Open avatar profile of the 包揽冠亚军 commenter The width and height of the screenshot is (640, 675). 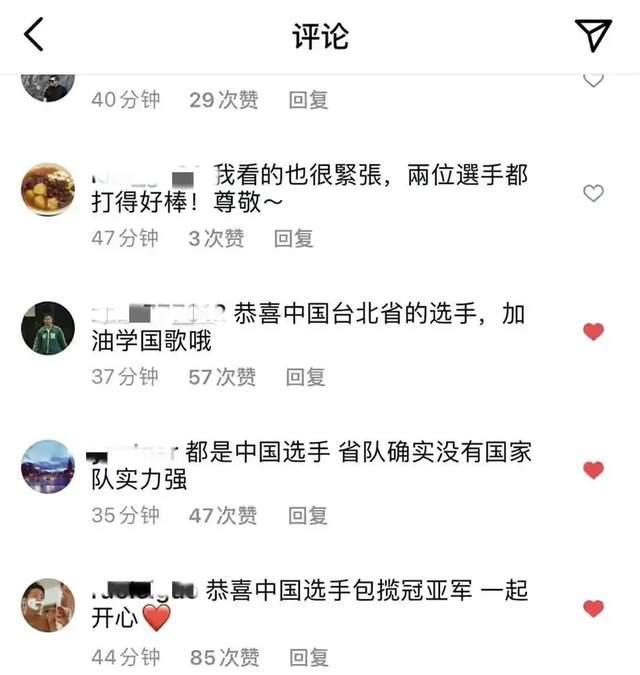pos(48,605)
